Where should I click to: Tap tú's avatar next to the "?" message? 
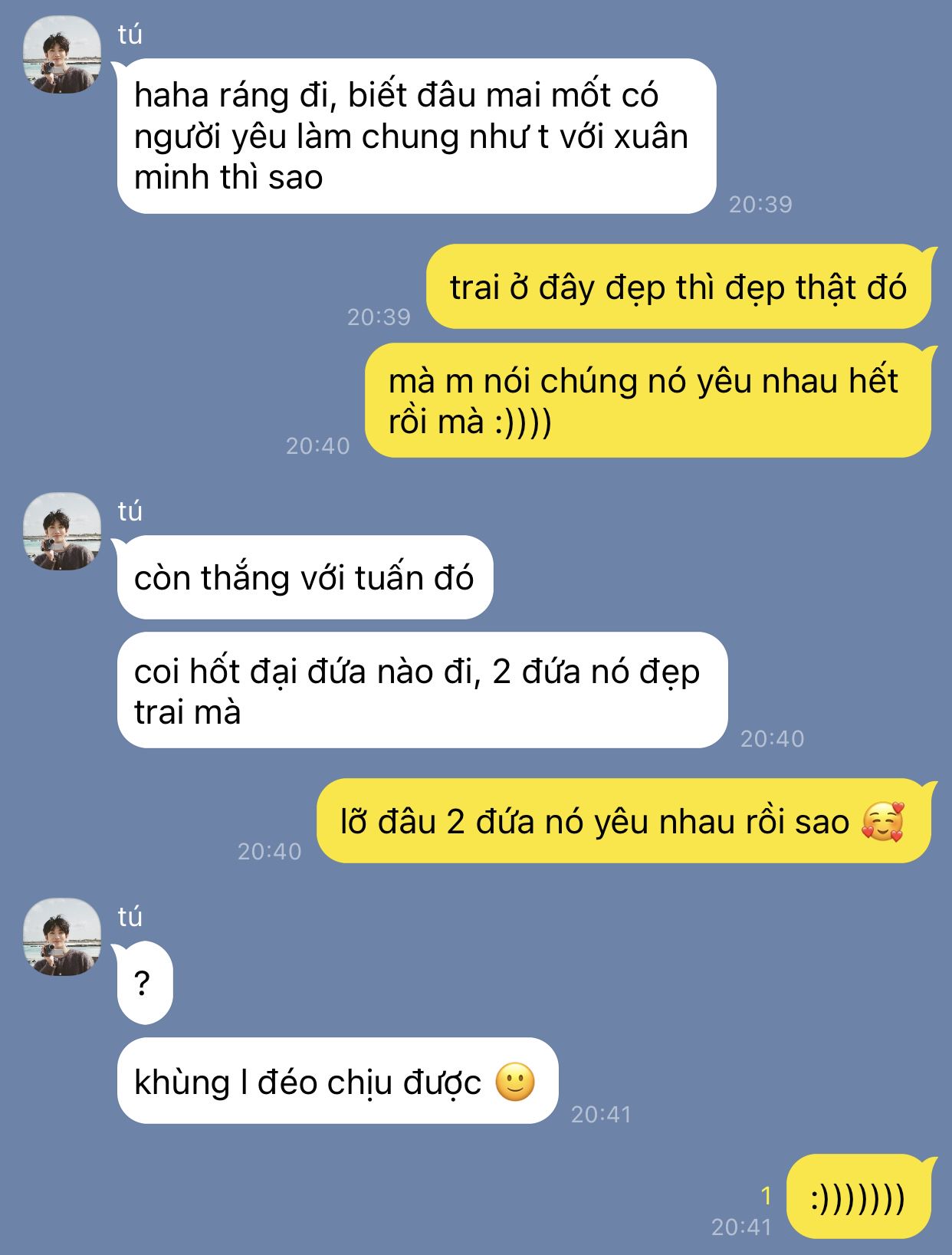pos(61,937)
